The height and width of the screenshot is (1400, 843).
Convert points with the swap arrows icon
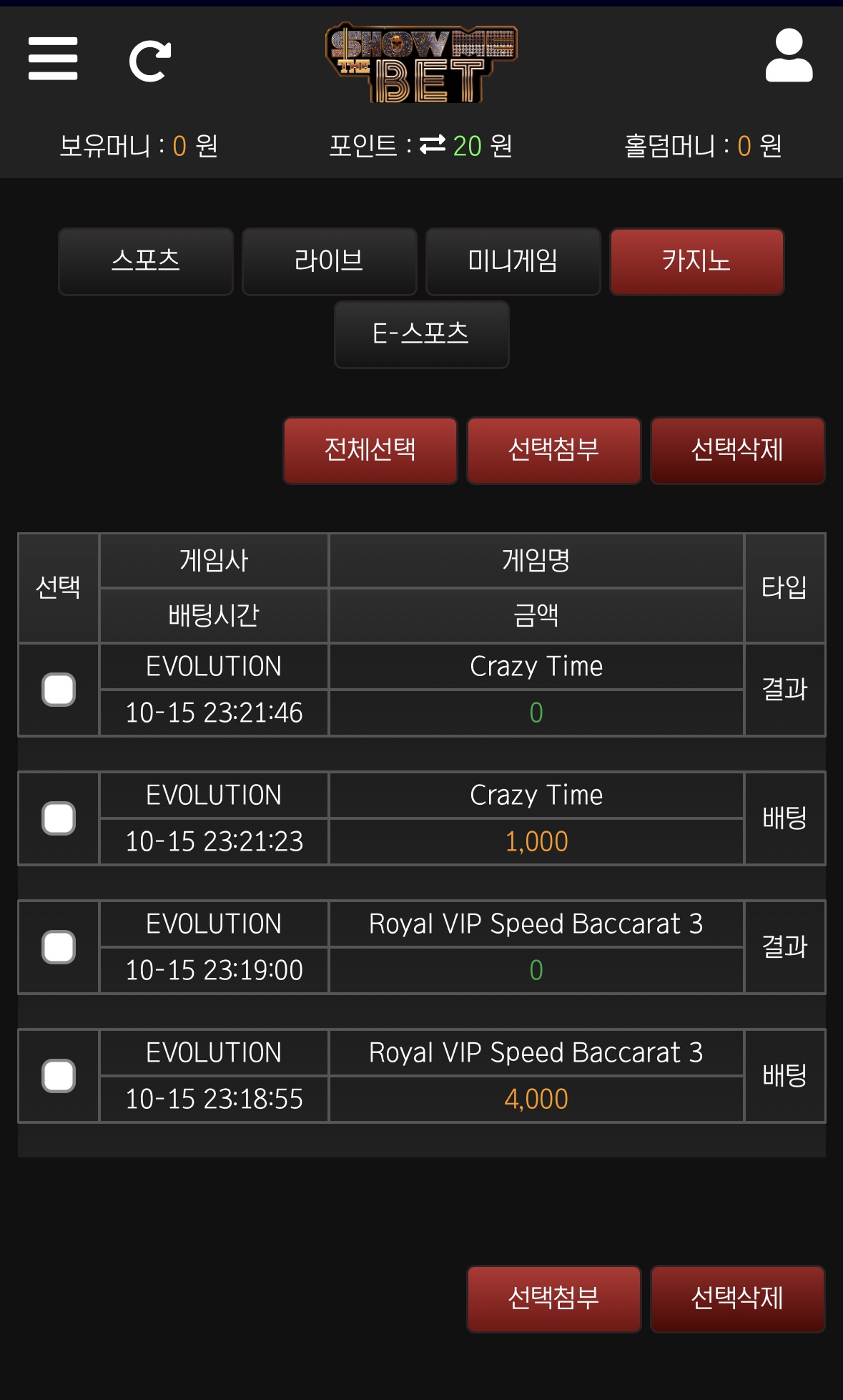(x=432, y=145)
